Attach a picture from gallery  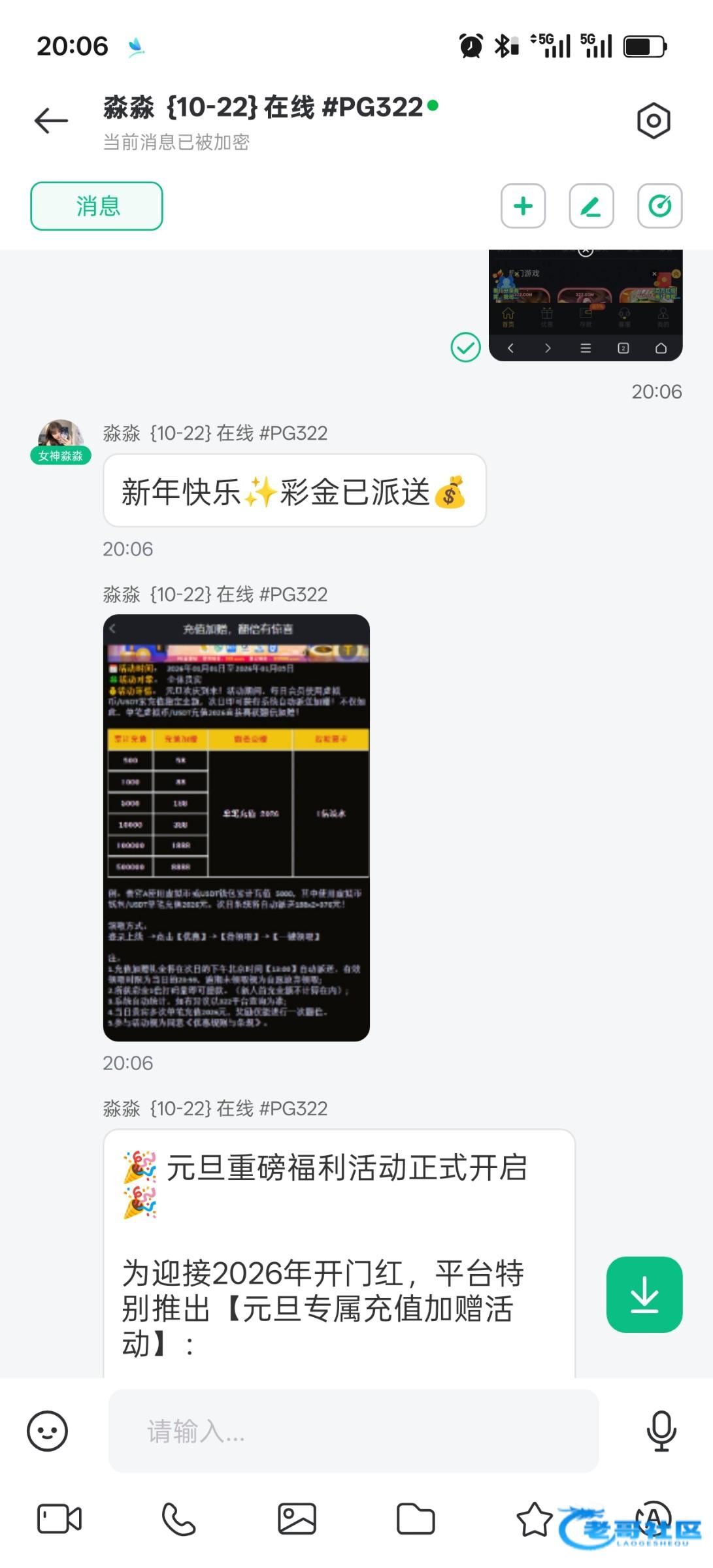(297, 1518)
